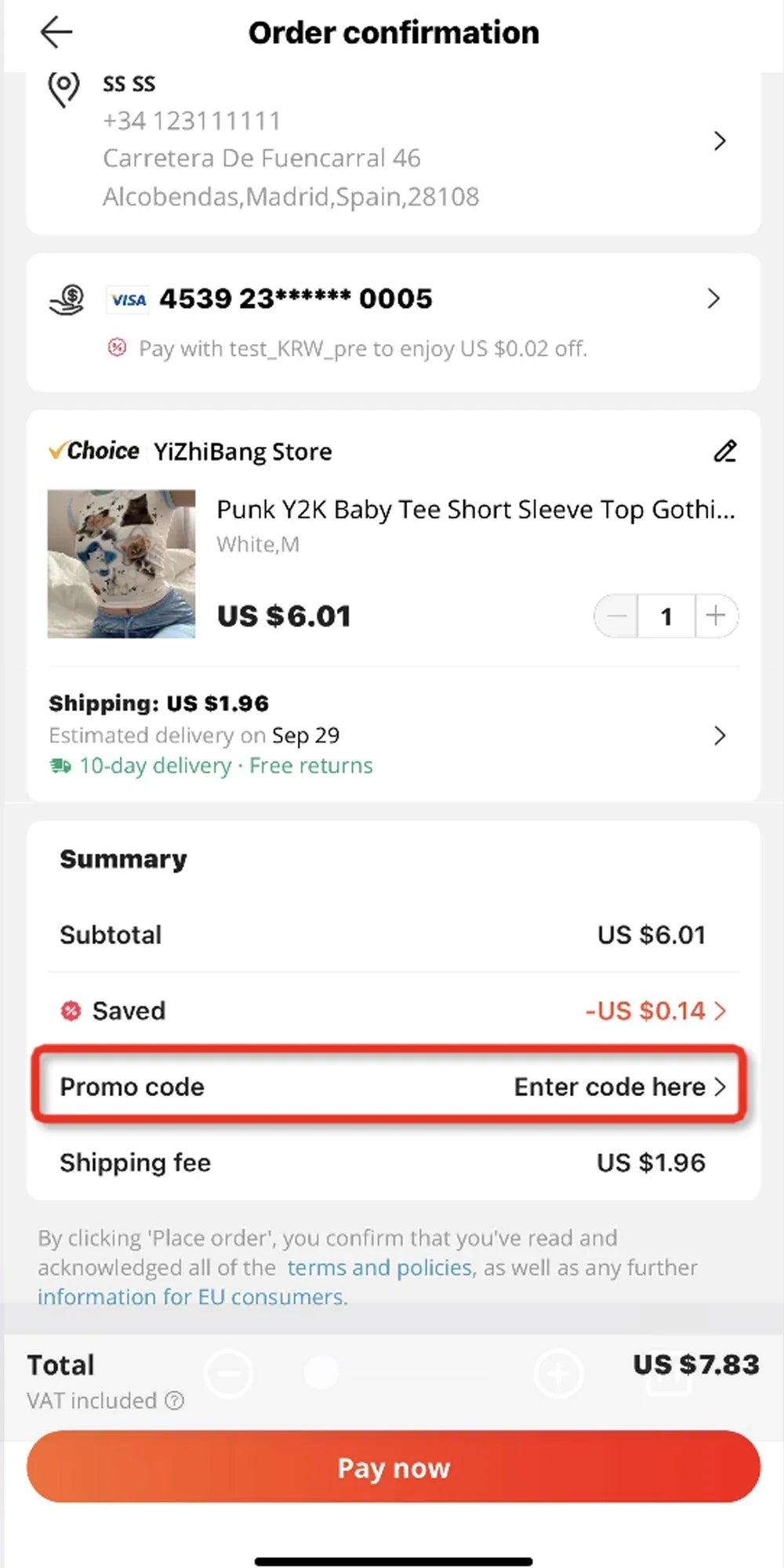Open the terms and policies link
Image resolution: width=784 pixels, height=1568 pixels.
coord(379,1268)
